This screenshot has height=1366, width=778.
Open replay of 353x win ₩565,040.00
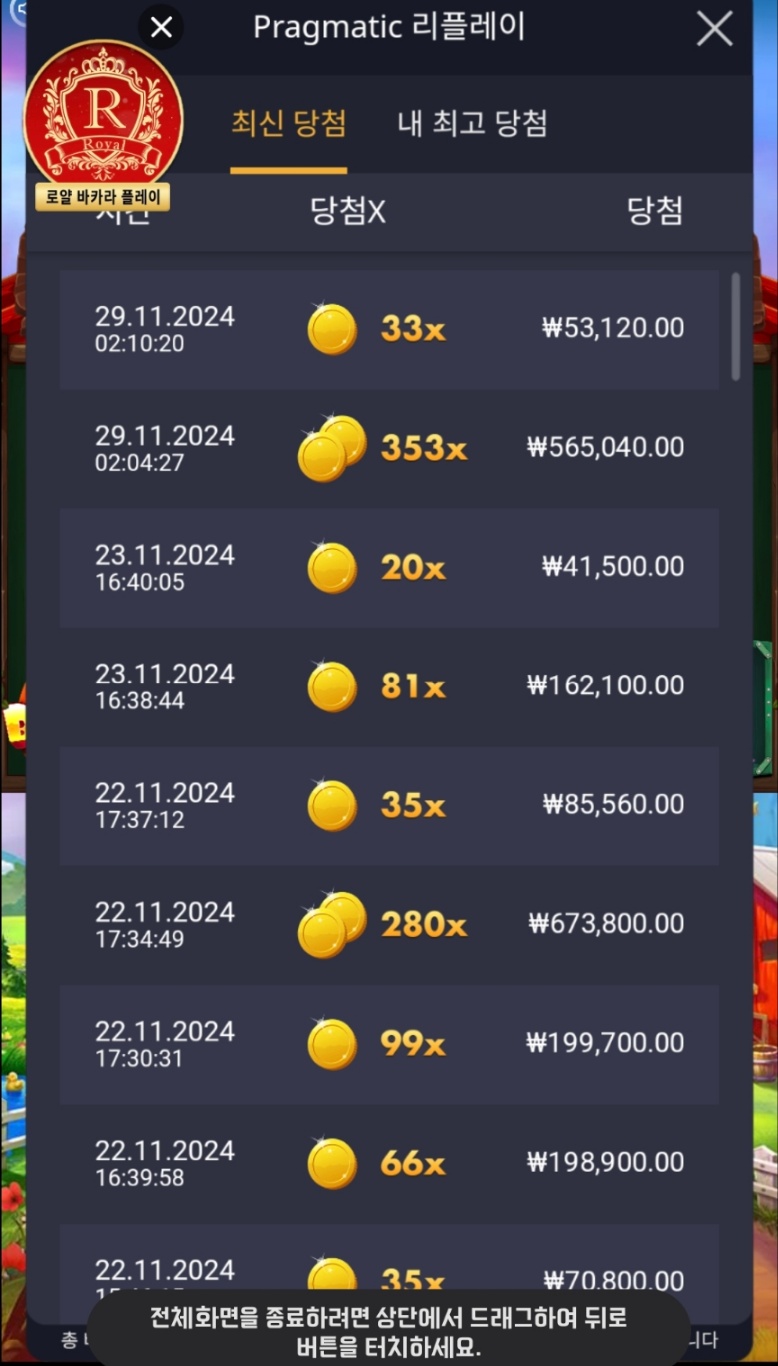point(389,448)
